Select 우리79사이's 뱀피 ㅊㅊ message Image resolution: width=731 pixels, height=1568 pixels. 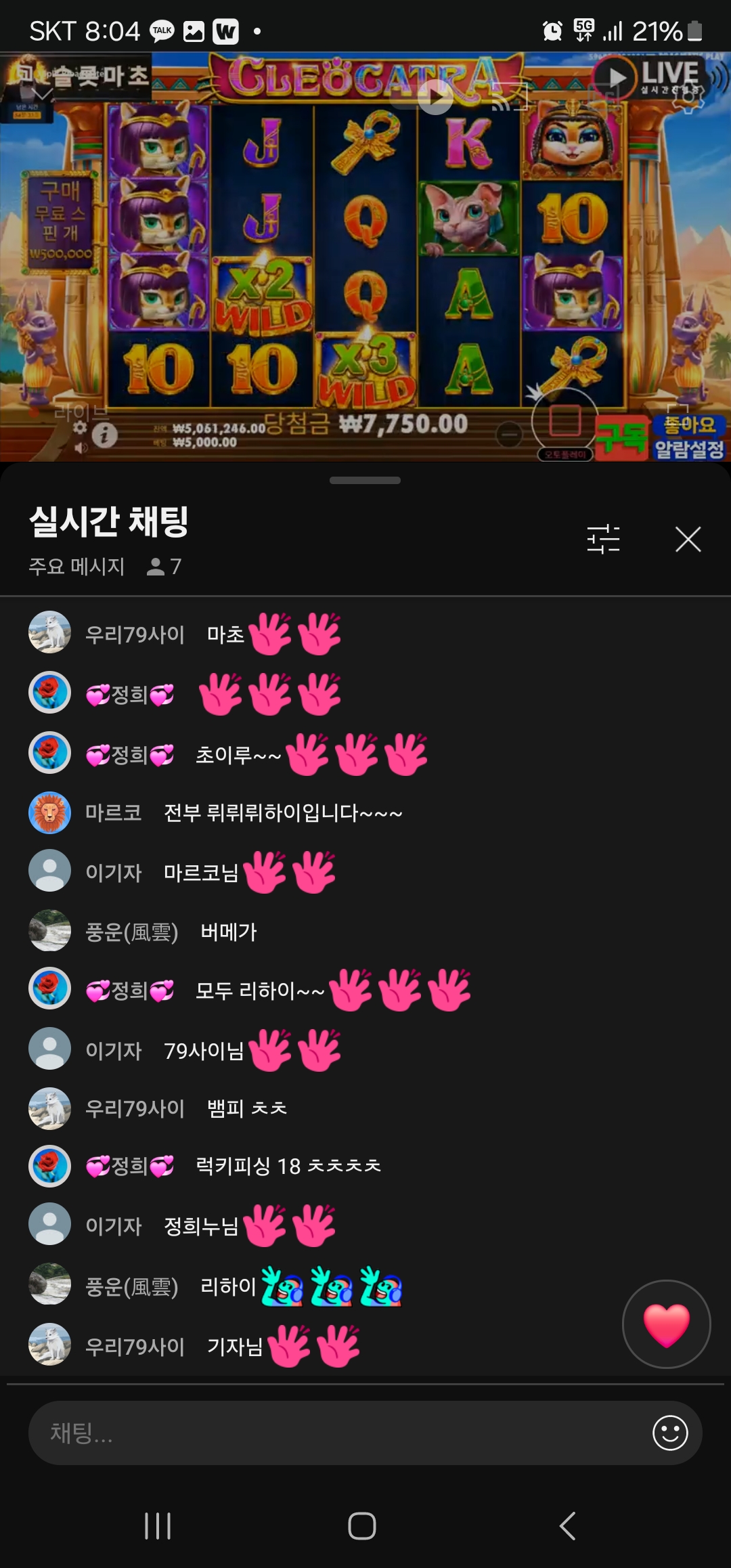(246, 1108)
